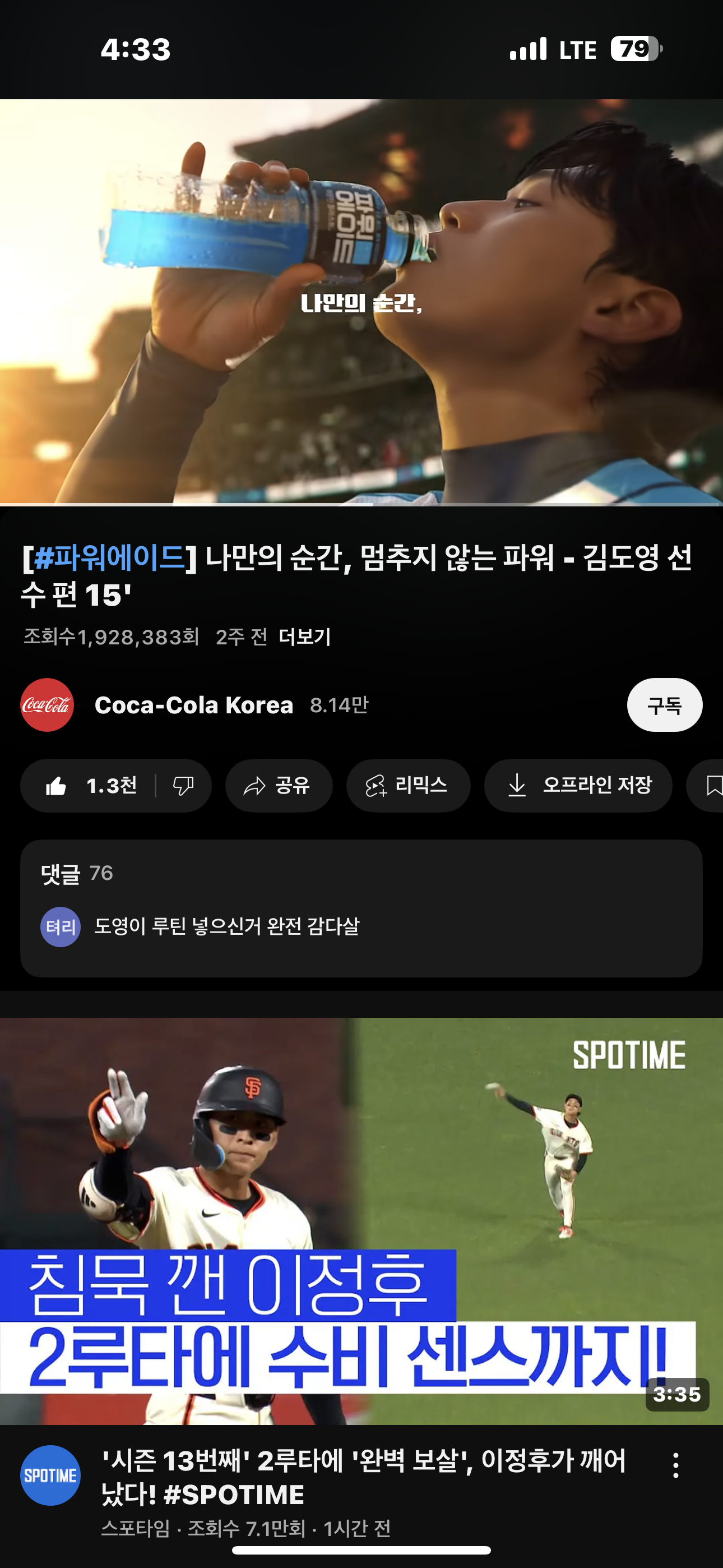Tap the playing Powerade video player
This screenshot has height=1568, width=723.
361,302
